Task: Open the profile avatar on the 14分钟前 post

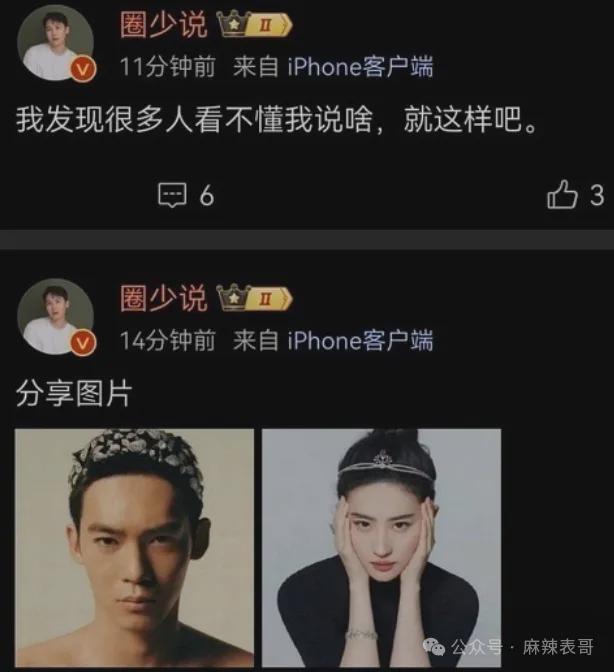Action: pyautogui.click(x=55, y=316)
